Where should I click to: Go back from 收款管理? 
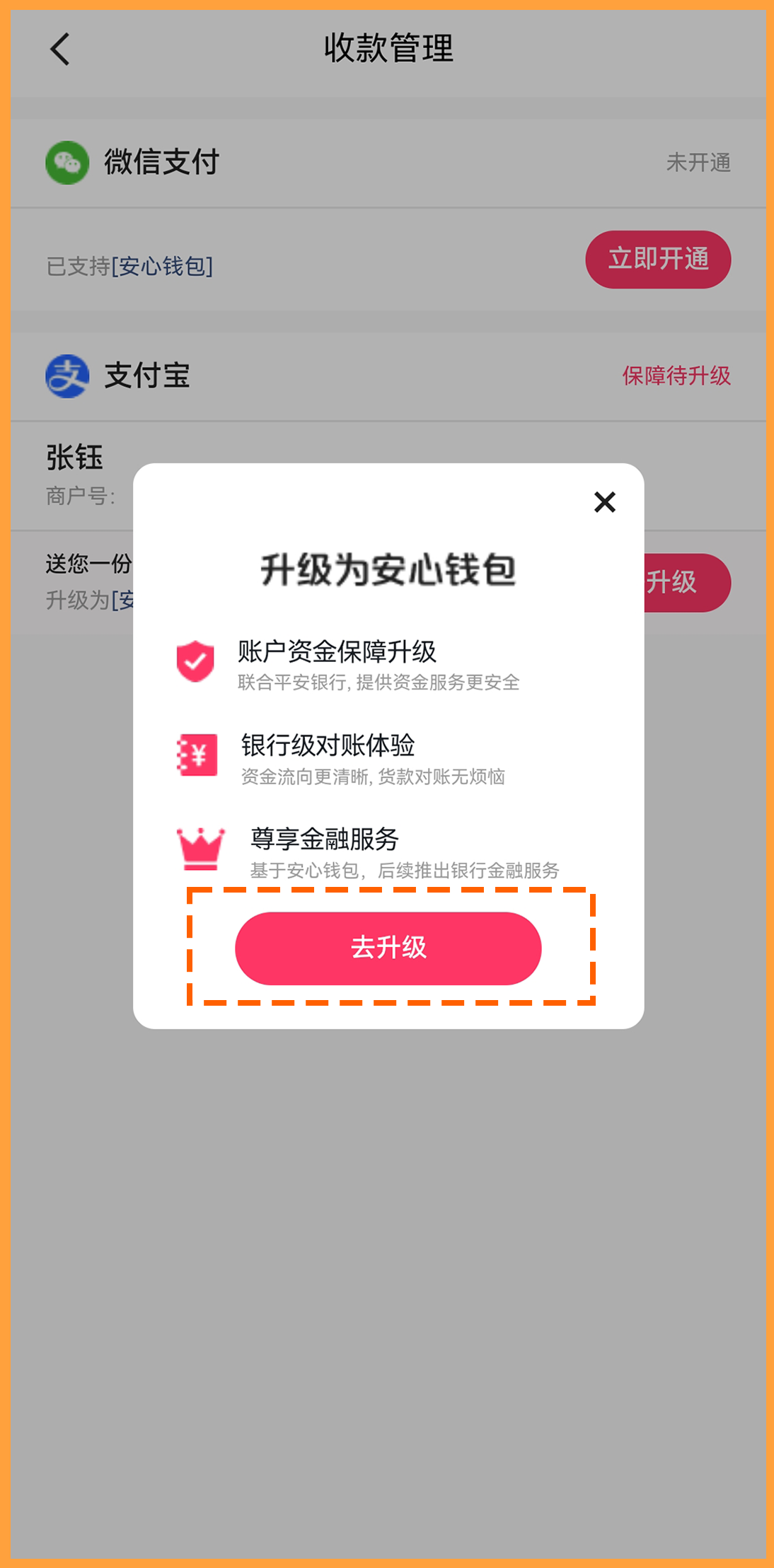pyautogui.click(x=61, y=50)
